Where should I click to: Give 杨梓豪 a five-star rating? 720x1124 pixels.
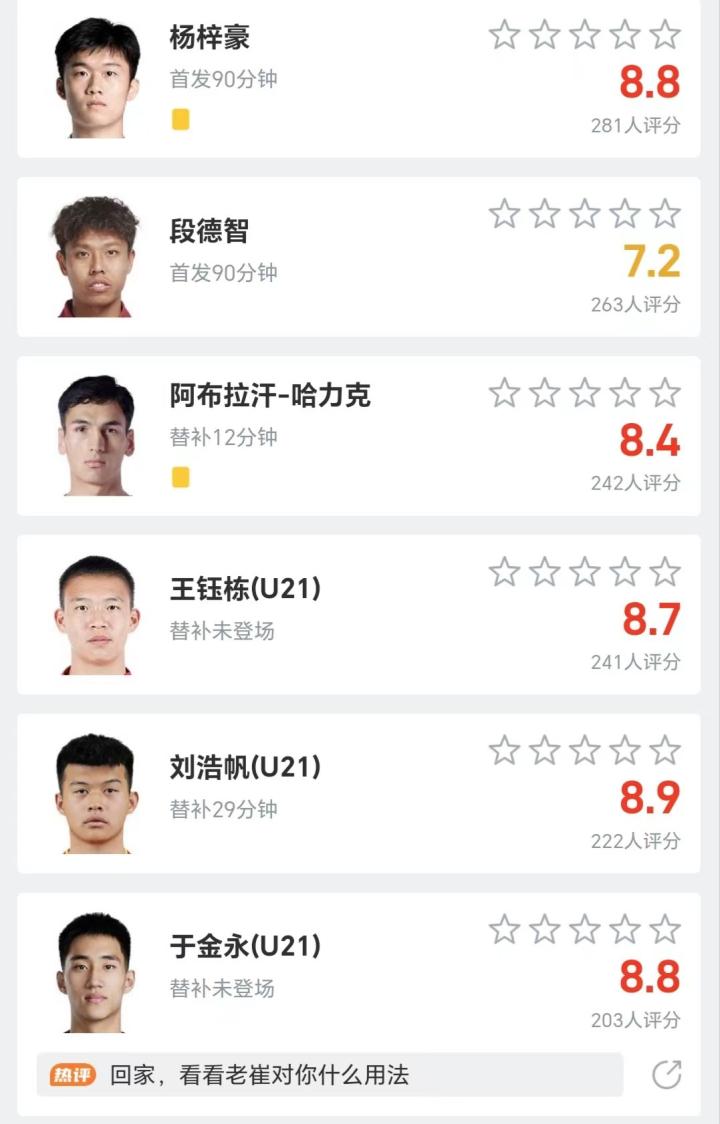pyautogui.click(x=665, y=35)
